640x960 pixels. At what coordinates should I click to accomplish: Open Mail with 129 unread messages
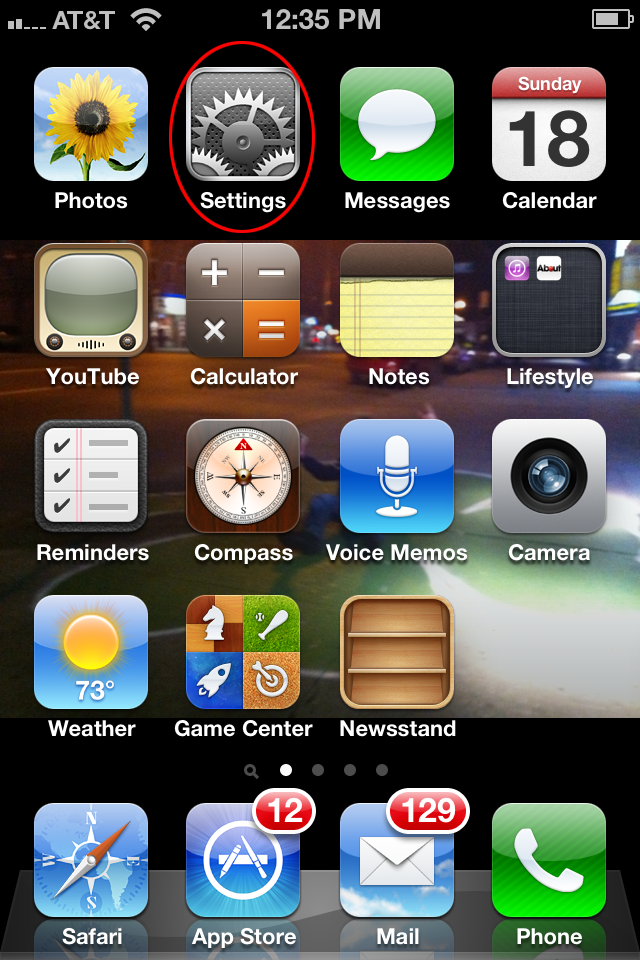397,860
